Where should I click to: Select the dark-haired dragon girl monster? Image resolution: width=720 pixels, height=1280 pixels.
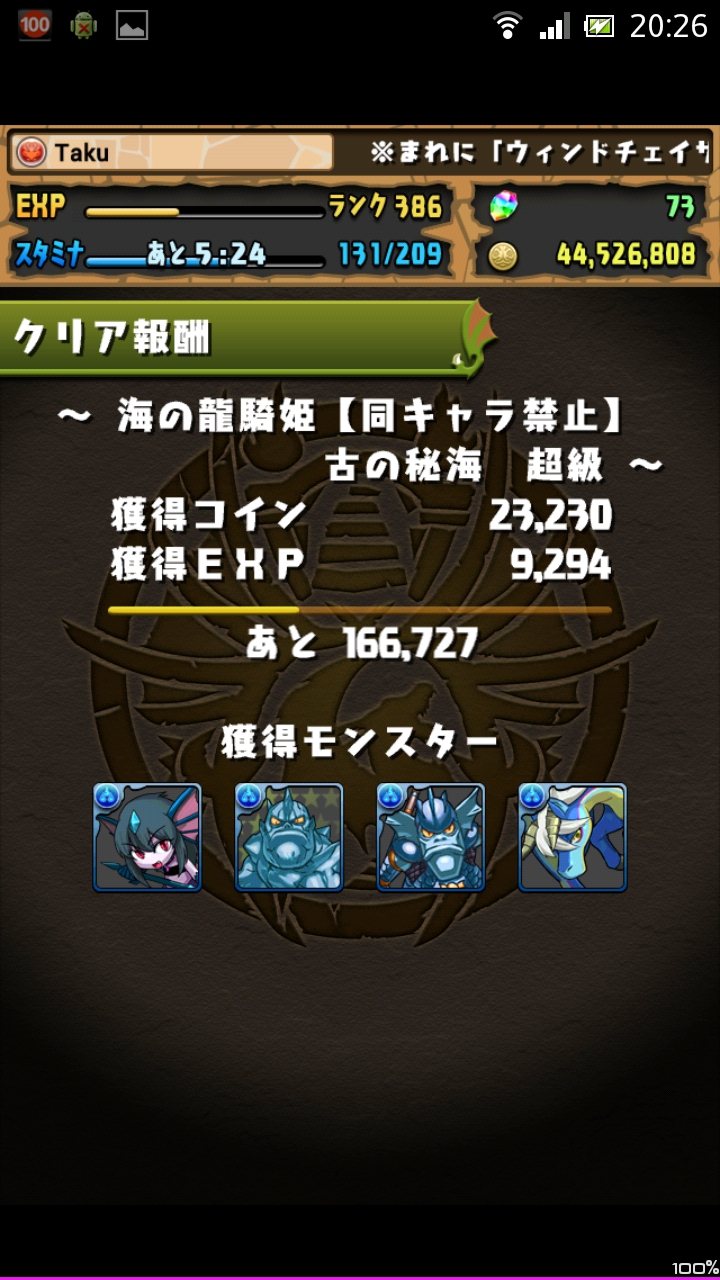tap(147, 837)
